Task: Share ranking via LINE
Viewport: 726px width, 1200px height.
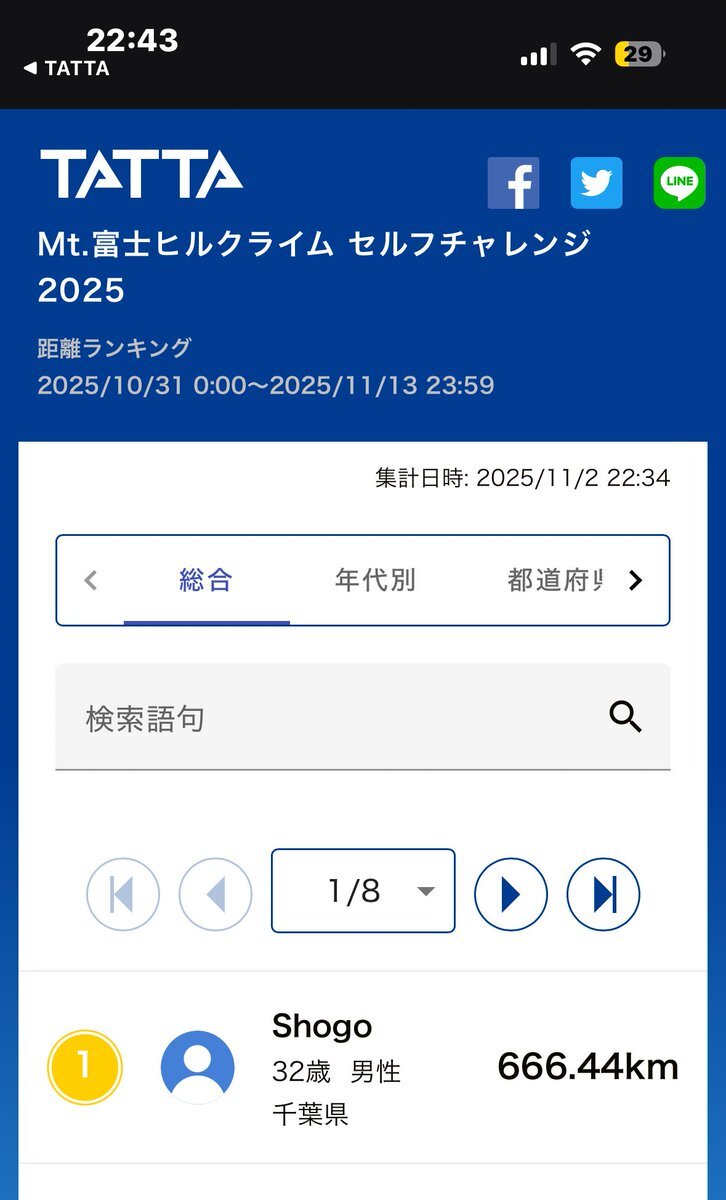Action: (x=679, y=183)
